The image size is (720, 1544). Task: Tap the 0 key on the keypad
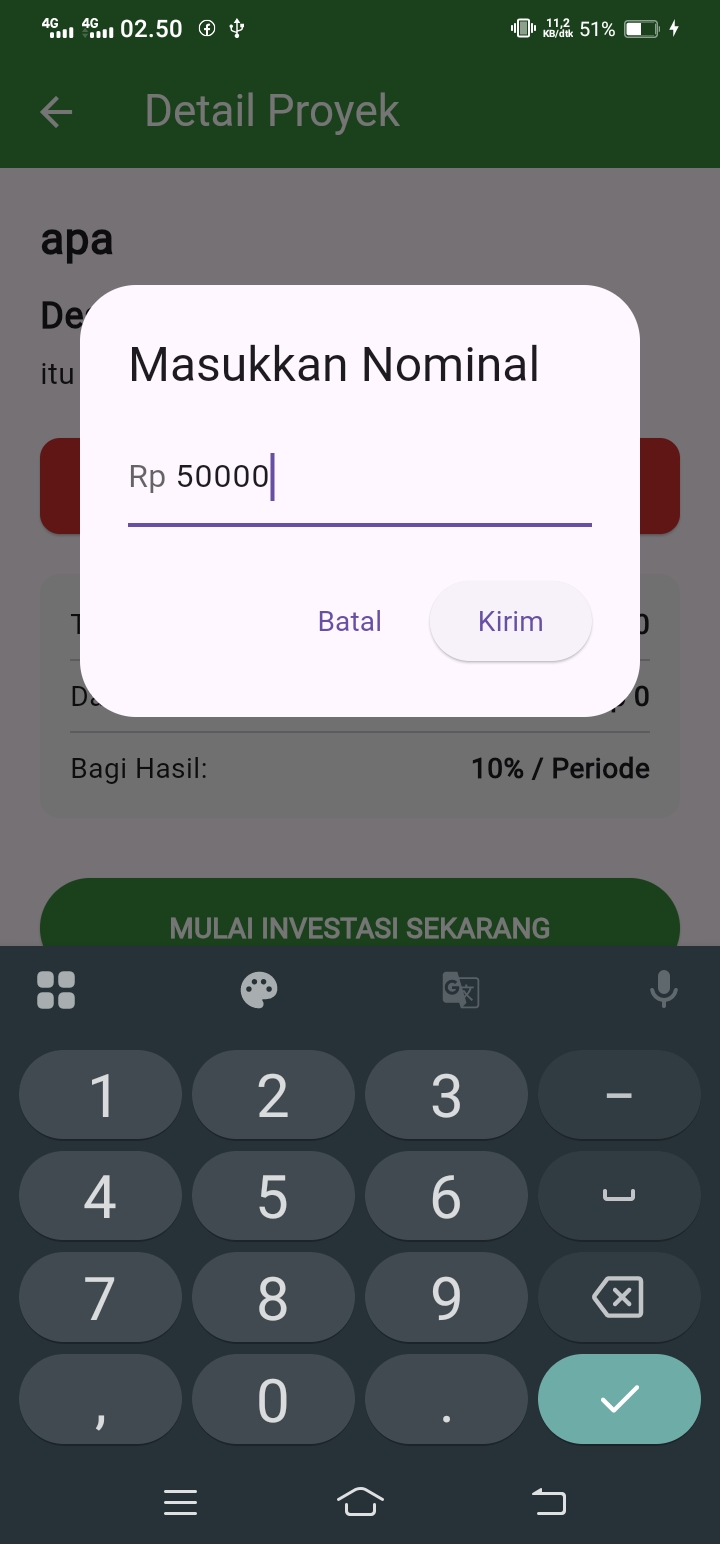tap(273, 1399)
